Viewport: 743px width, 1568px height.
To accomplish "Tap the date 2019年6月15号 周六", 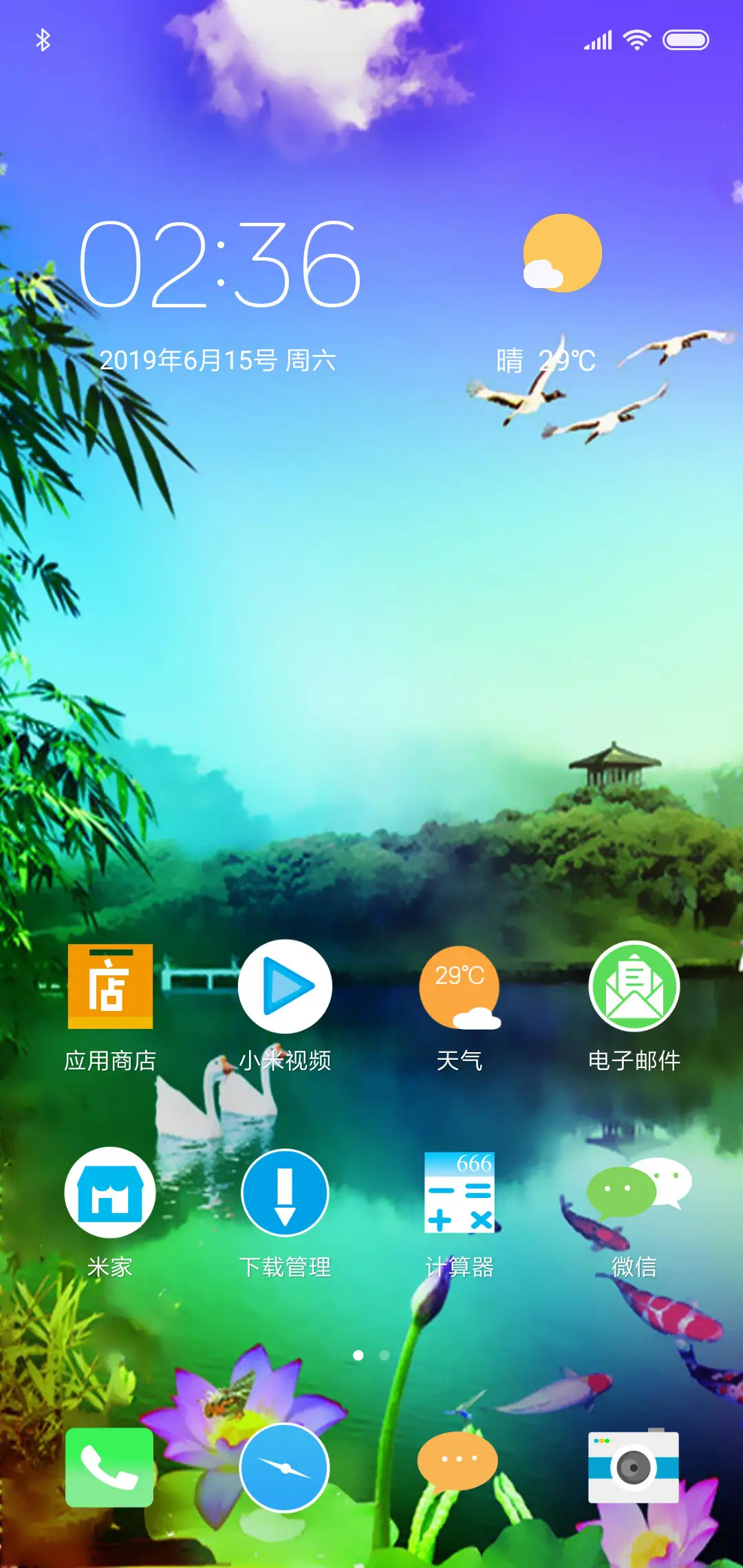I will coord(219,359).
